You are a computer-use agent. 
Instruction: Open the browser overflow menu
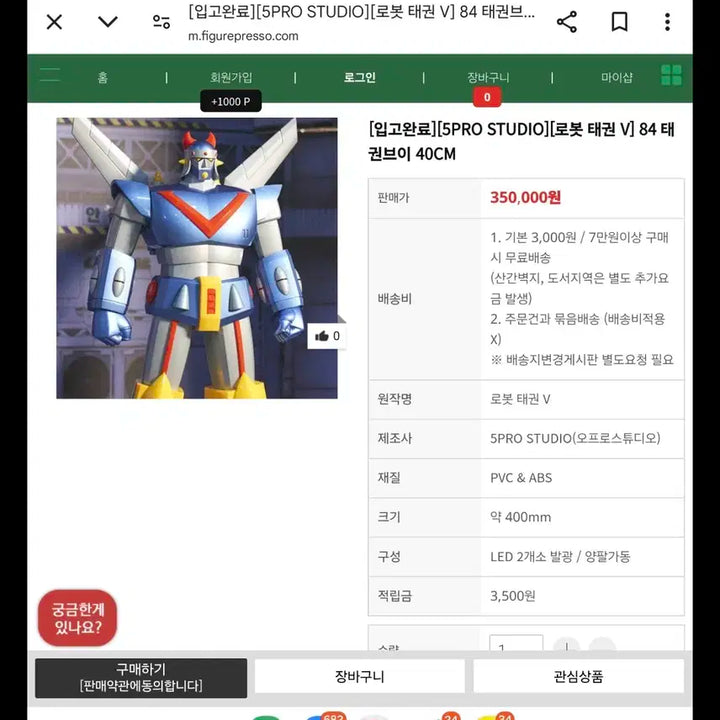click(x=668, y=22)
